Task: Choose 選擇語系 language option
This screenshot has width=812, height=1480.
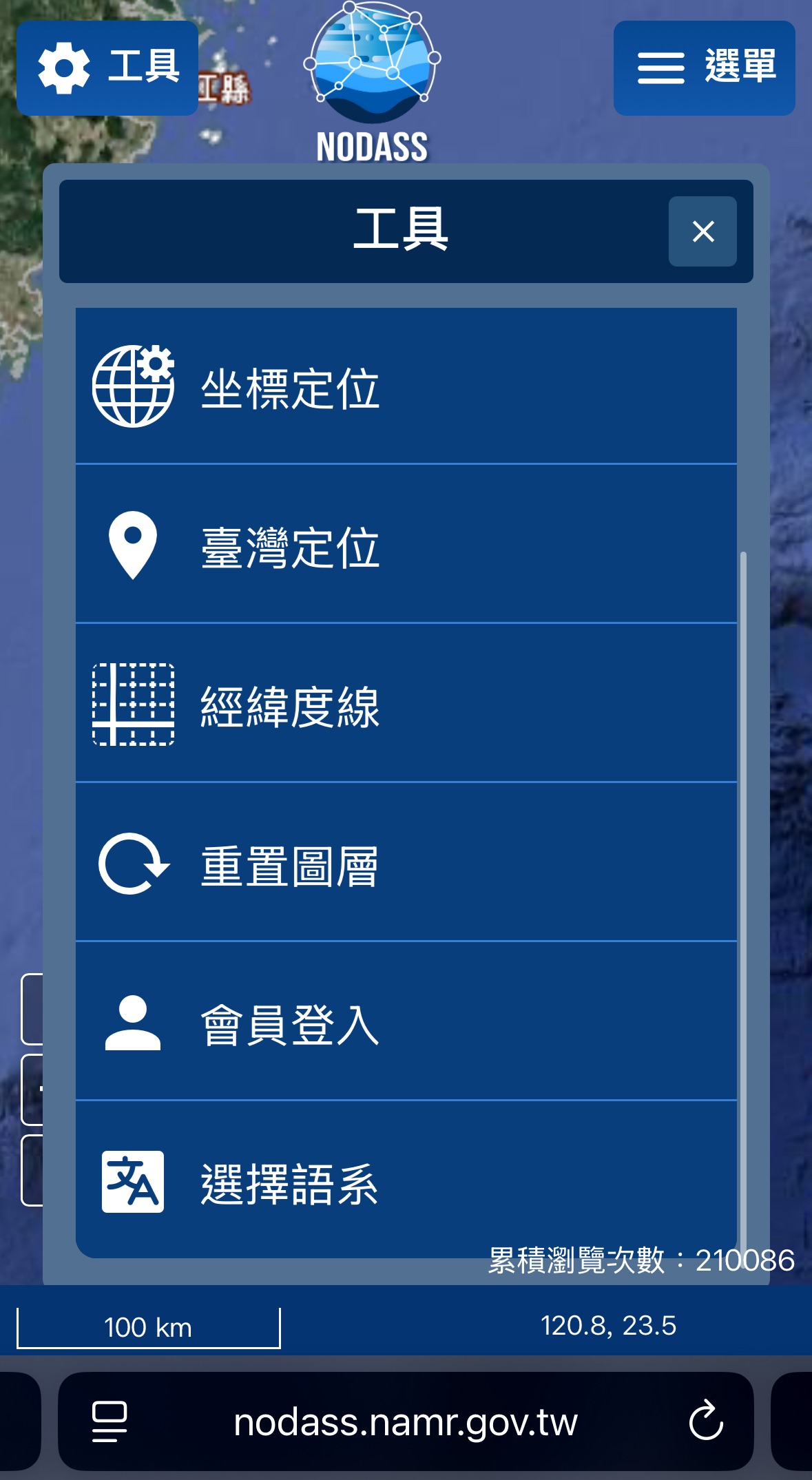Action: 406,1180
